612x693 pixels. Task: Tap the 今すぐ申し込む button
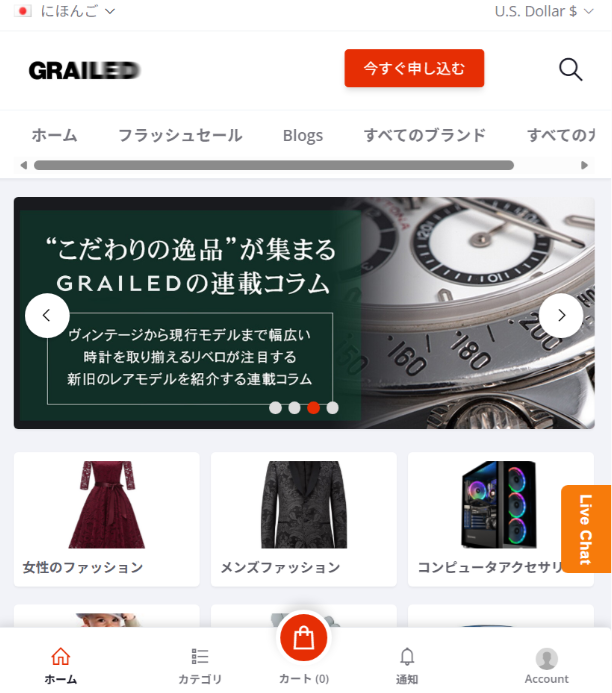414,69
